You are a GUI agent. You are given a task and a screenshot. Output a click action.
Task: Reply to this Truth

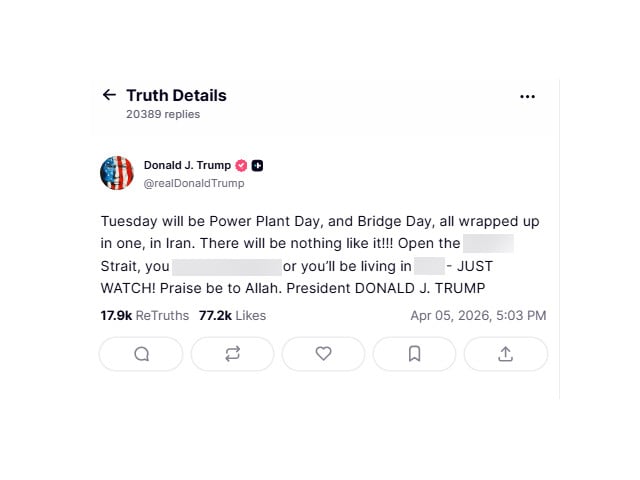pos(141,354)
